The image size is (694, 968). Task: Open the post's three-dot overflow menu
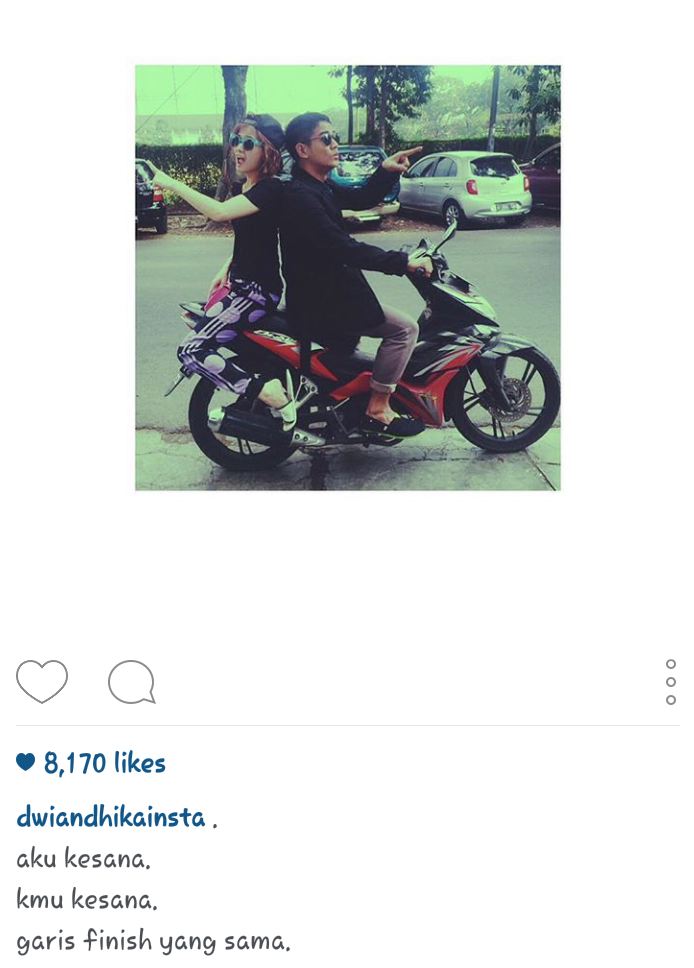click(670, 682)
